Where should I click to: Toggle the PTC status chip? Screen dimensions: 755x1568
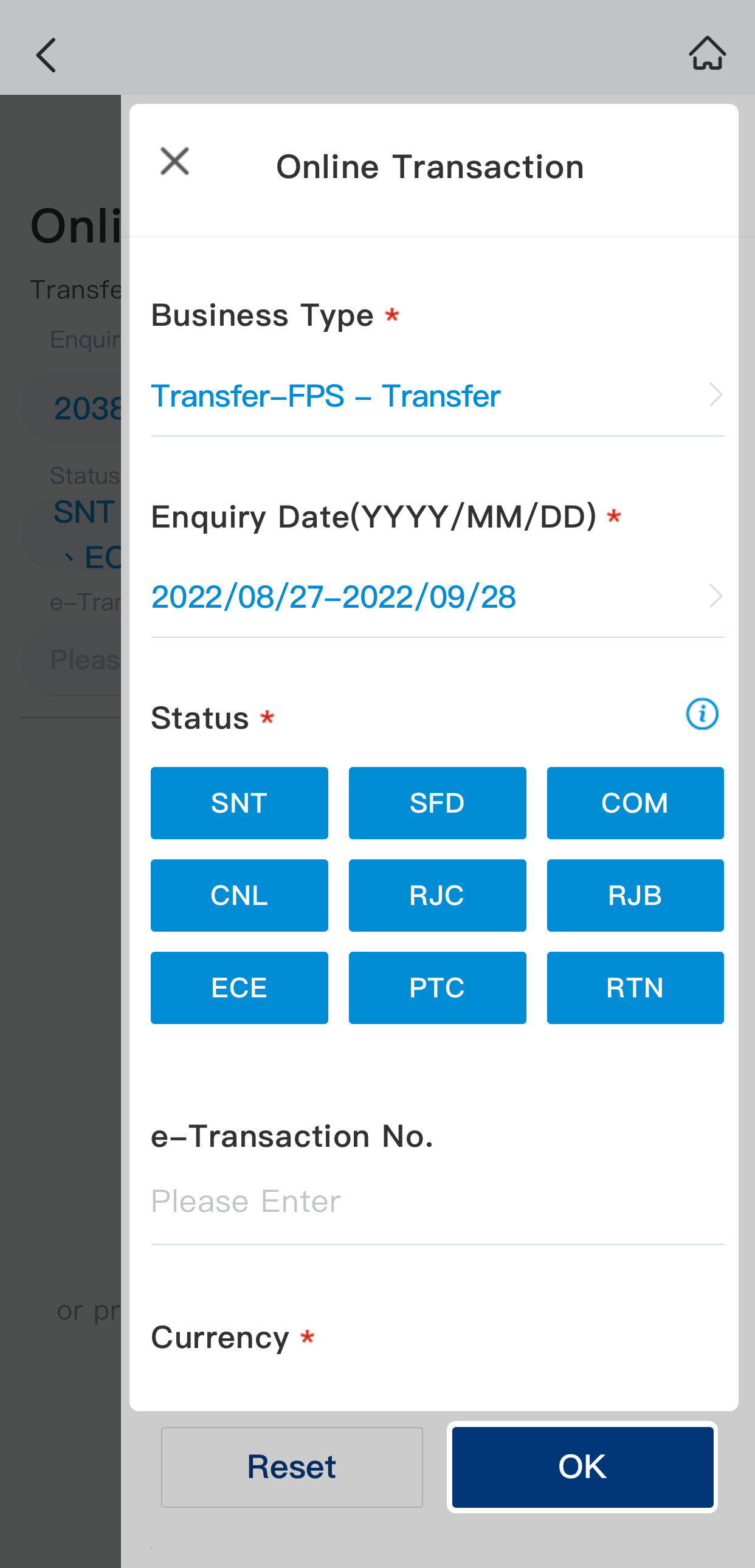point(437,988)
